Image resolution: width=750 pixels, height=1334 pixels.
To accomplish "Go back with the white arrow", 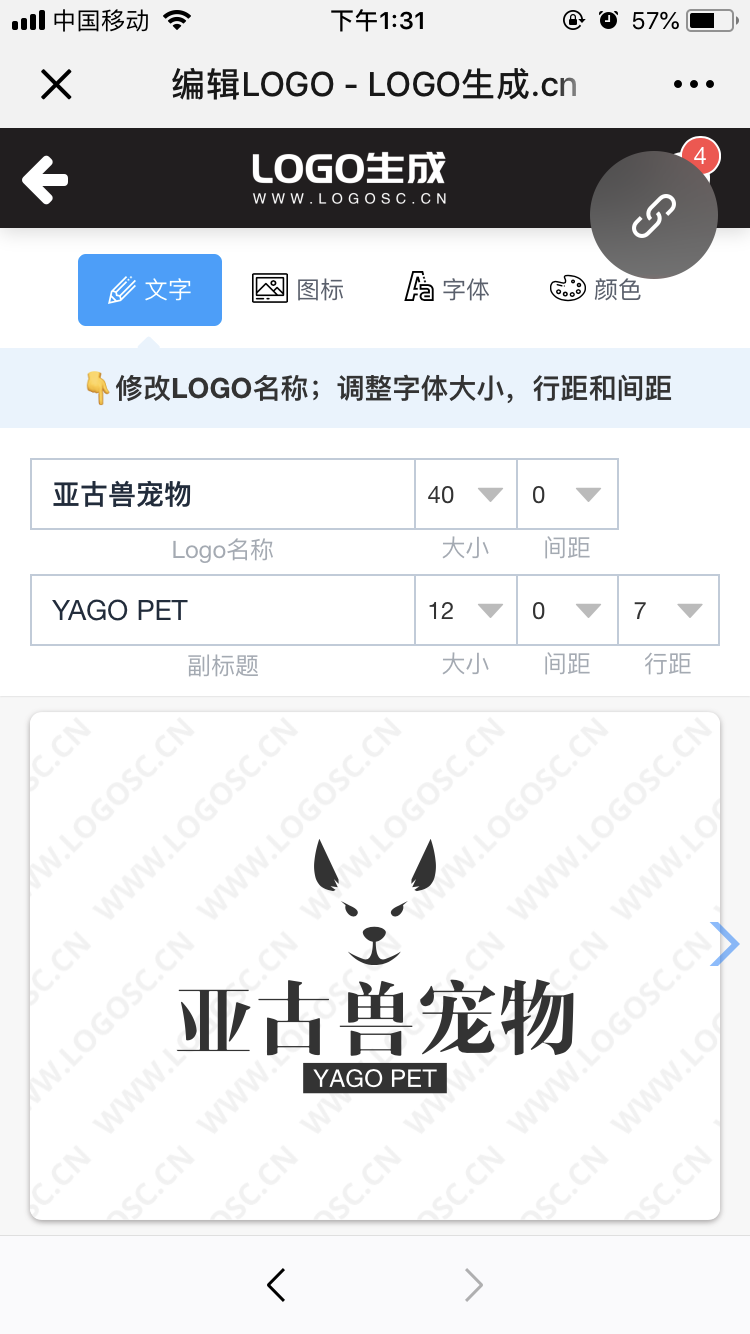I will [x=45, y=180].
